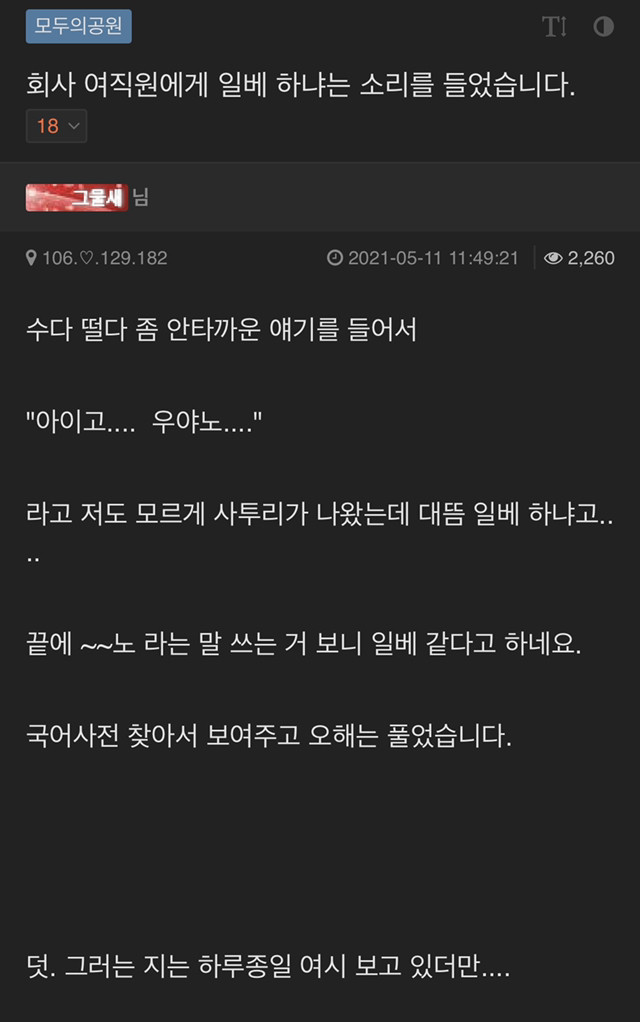Viewport: 640px width, 1022px height.
Task: Expand the 18 comments dropdown
Action: click(56, 126)
